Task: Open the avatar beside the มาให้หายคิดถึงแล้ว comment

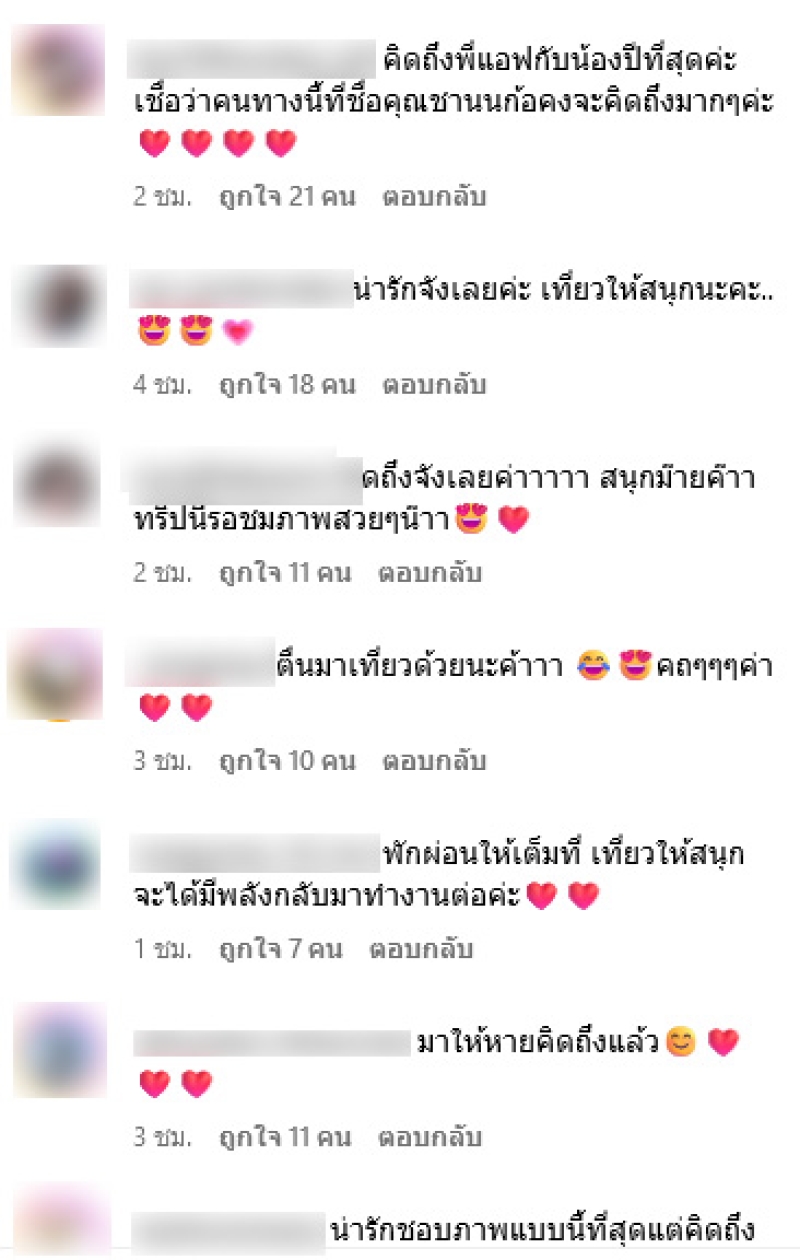Action: [59, 1050]
